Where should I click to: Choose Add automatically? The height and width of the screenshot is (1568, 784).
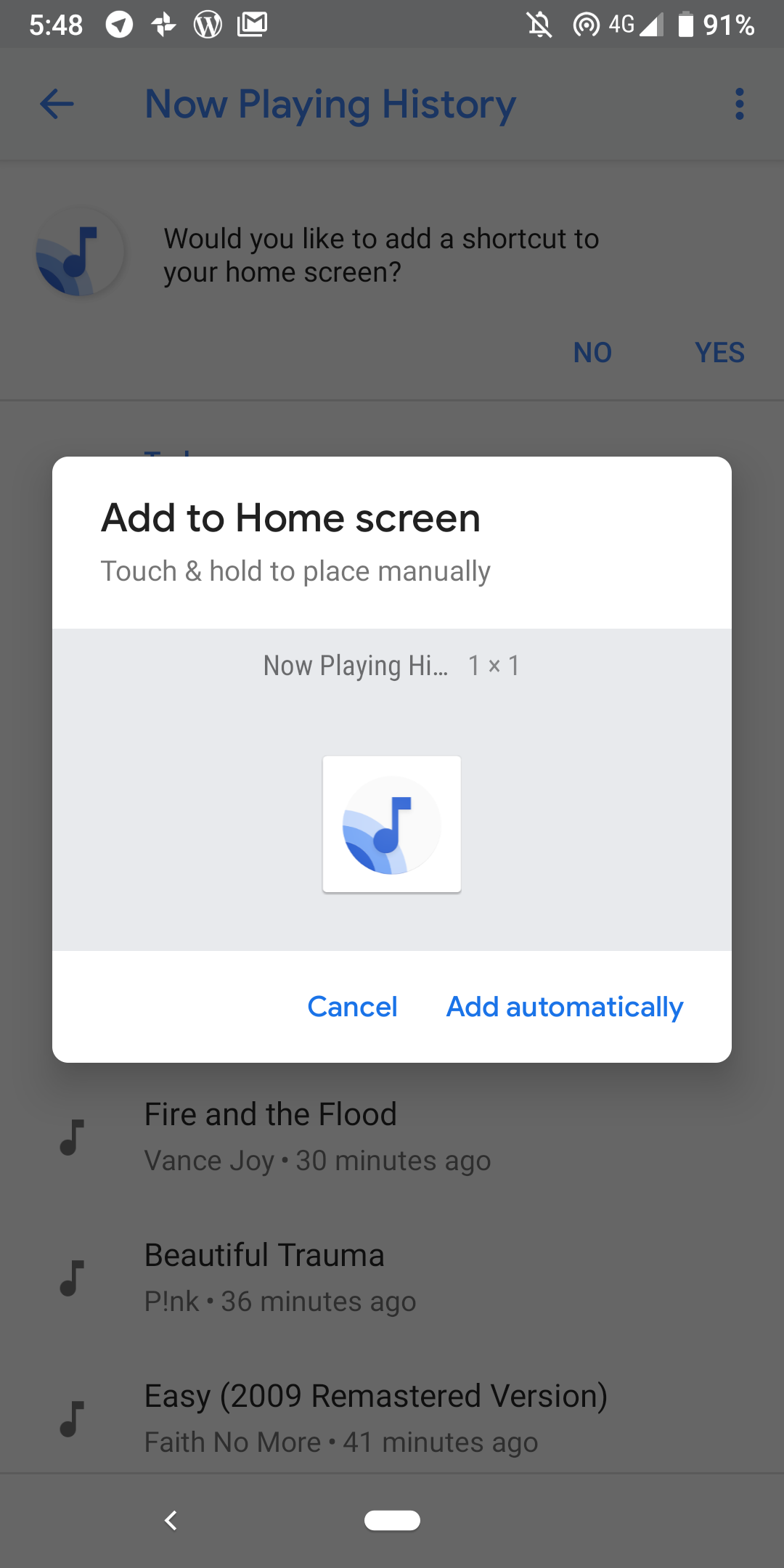565,1007
